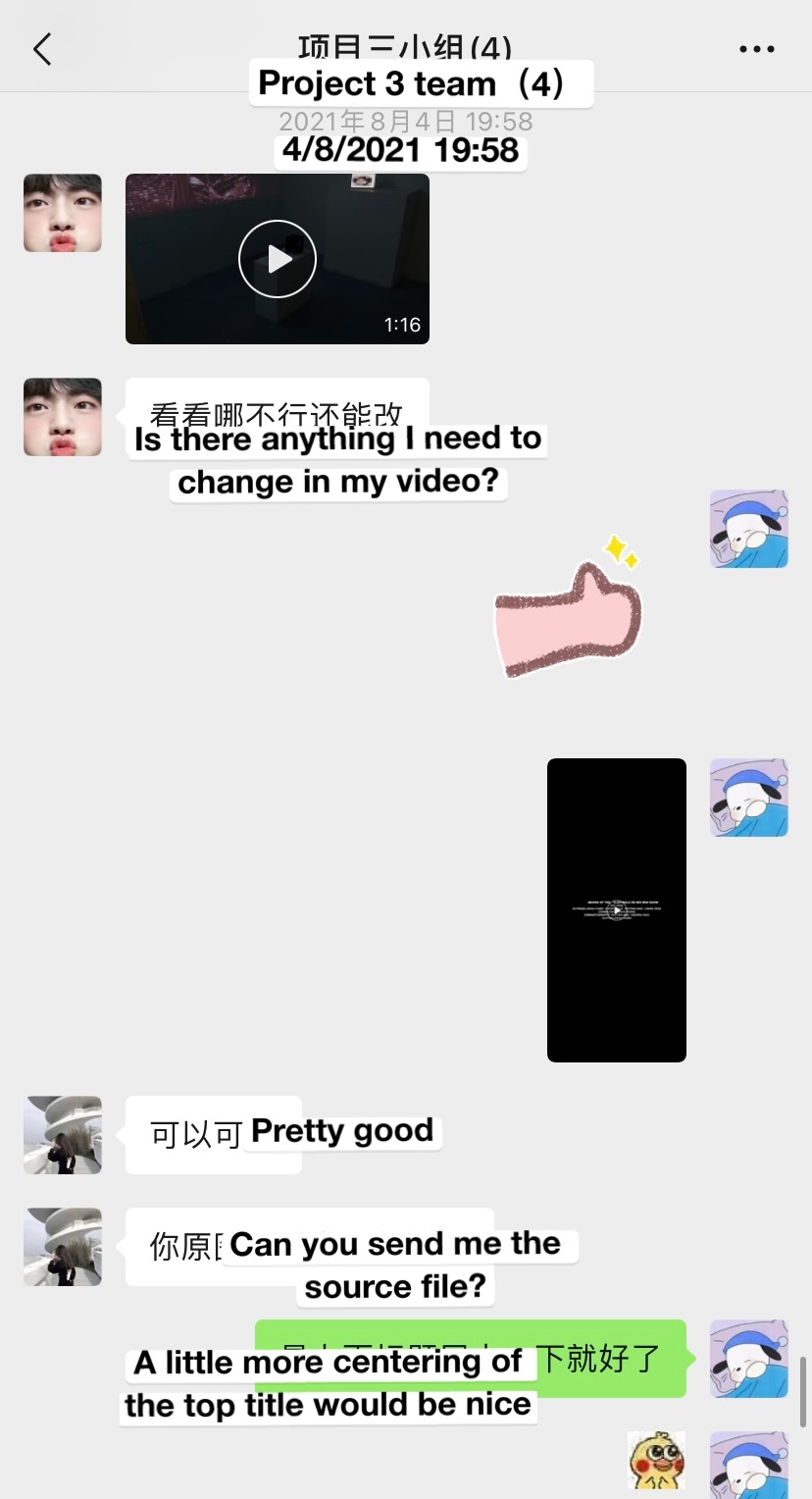Tap the sender avatar beside the 1:16 video
This screenshot has width=812, height=1499.
coord(63,213)
